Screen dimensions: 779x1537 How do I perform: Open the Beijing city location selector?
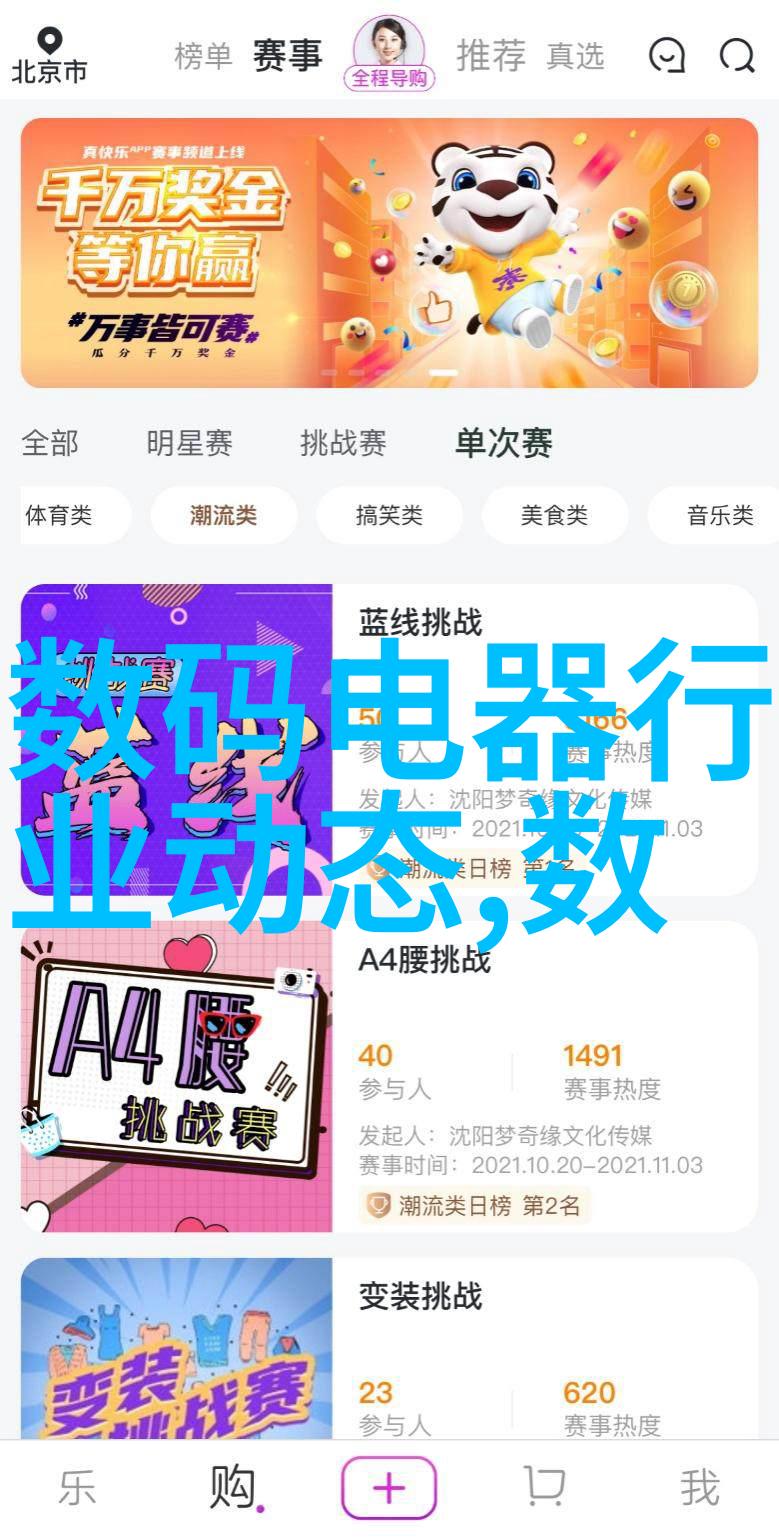click(x=49, y=55)
